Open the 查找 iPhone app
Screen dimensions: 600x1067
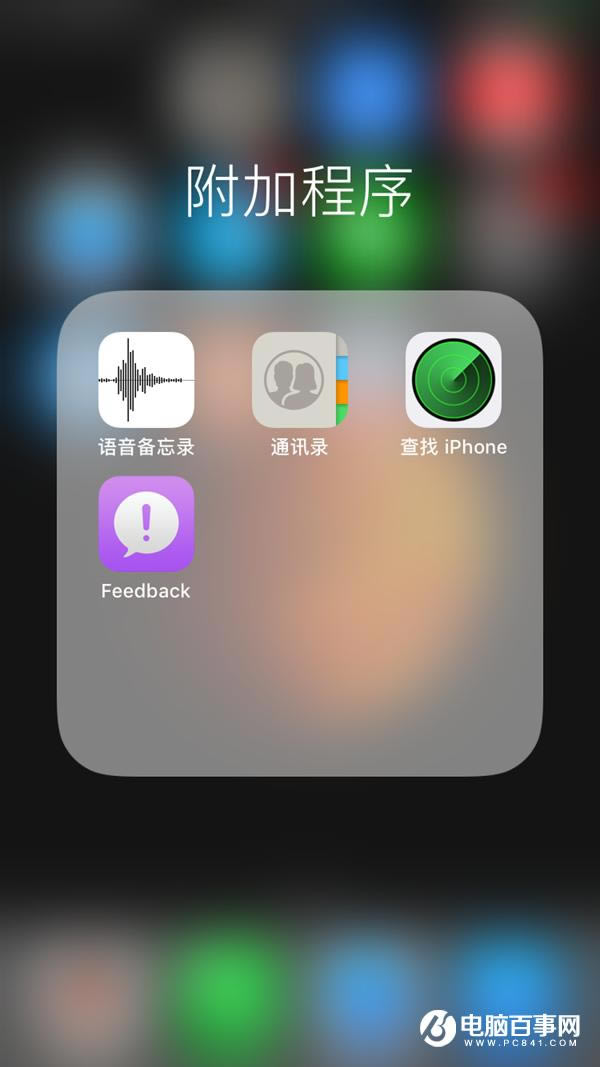[453, 380]
